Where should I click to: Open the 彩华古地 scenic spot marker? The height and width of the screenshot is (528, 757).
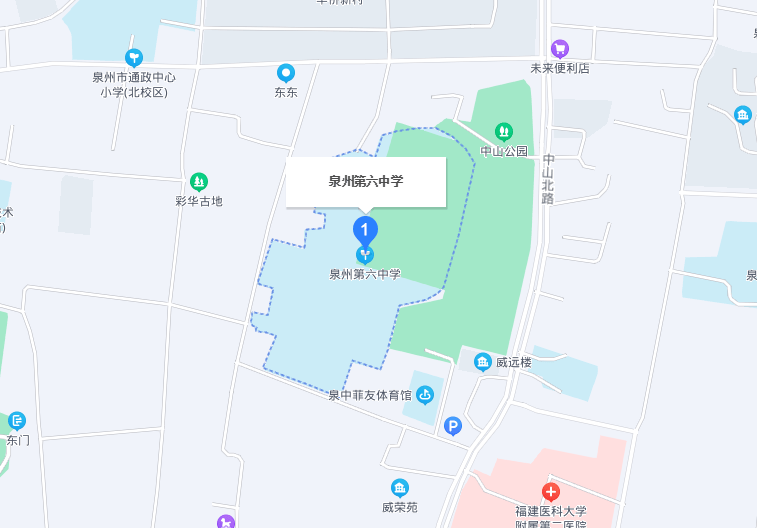pos(199,181)
